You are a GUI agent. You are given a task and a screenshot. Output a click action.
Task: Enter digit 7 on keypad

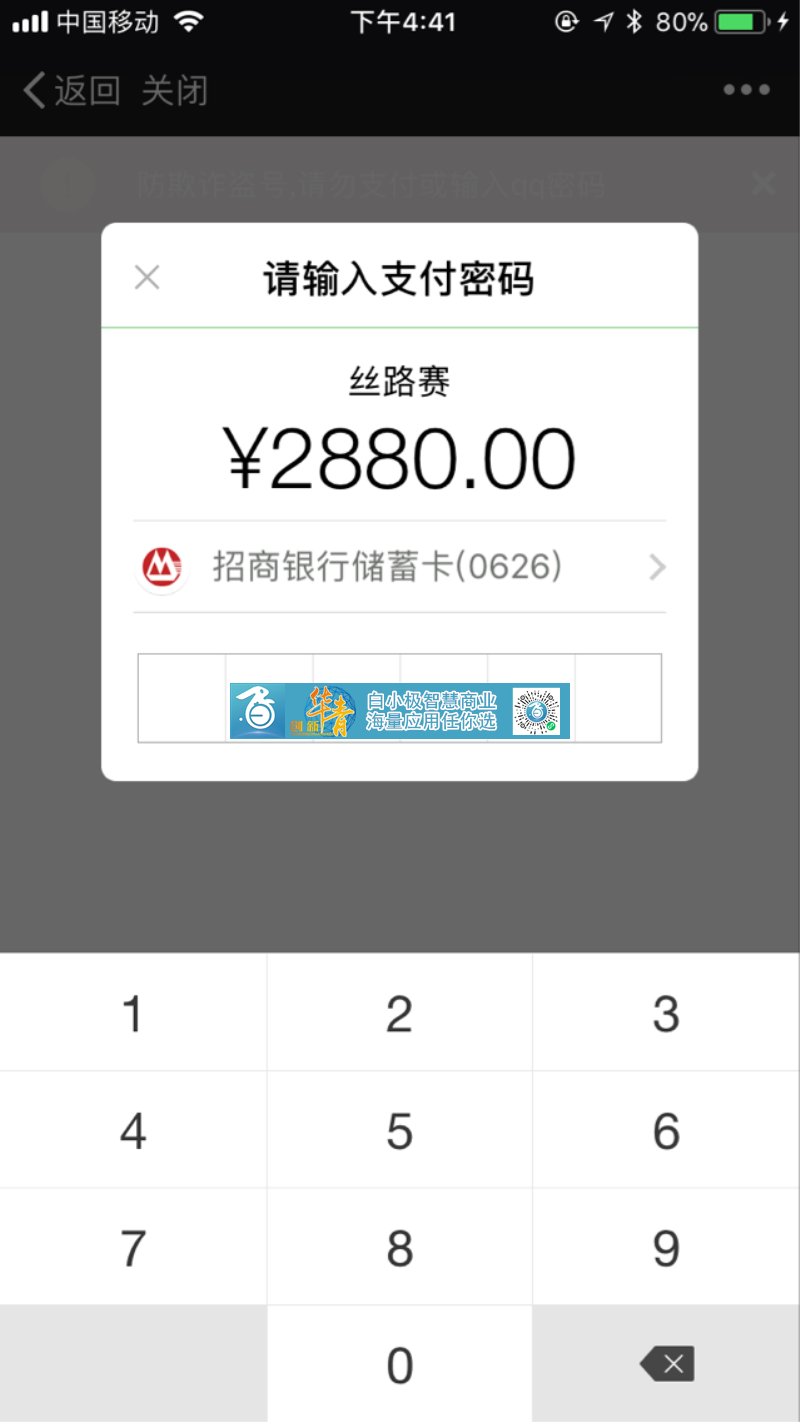pos(133,1248)
